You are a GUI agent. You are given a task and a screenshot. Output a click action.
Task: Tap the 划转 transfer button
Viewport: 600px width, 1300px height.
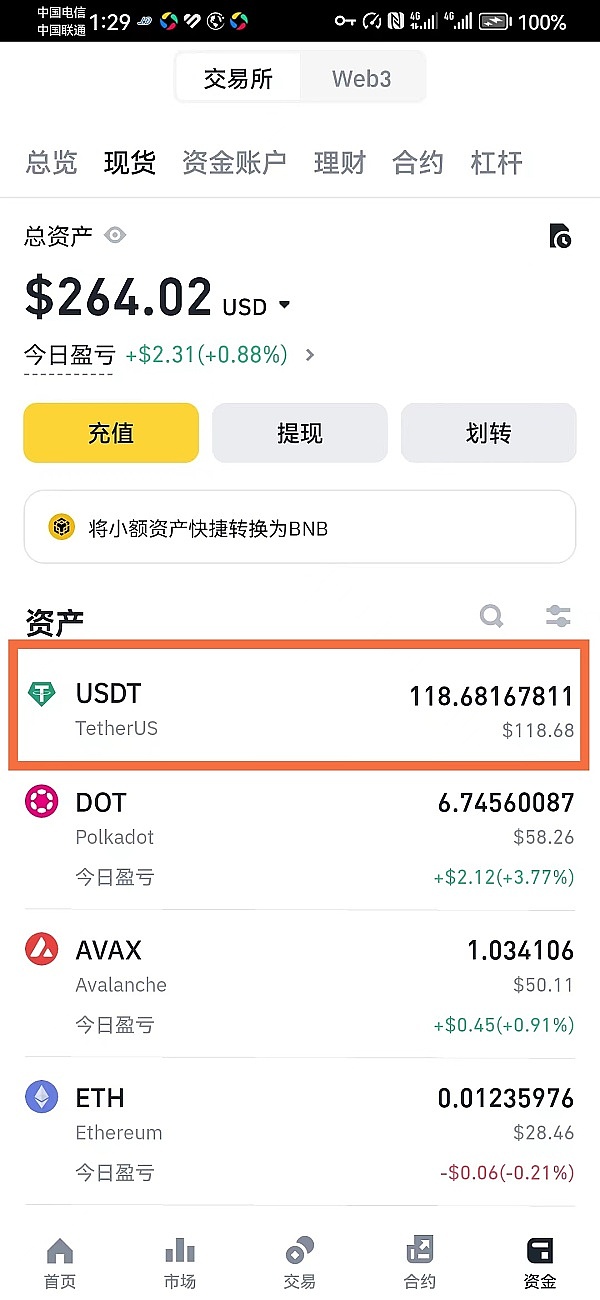click(x=488, y=433)
